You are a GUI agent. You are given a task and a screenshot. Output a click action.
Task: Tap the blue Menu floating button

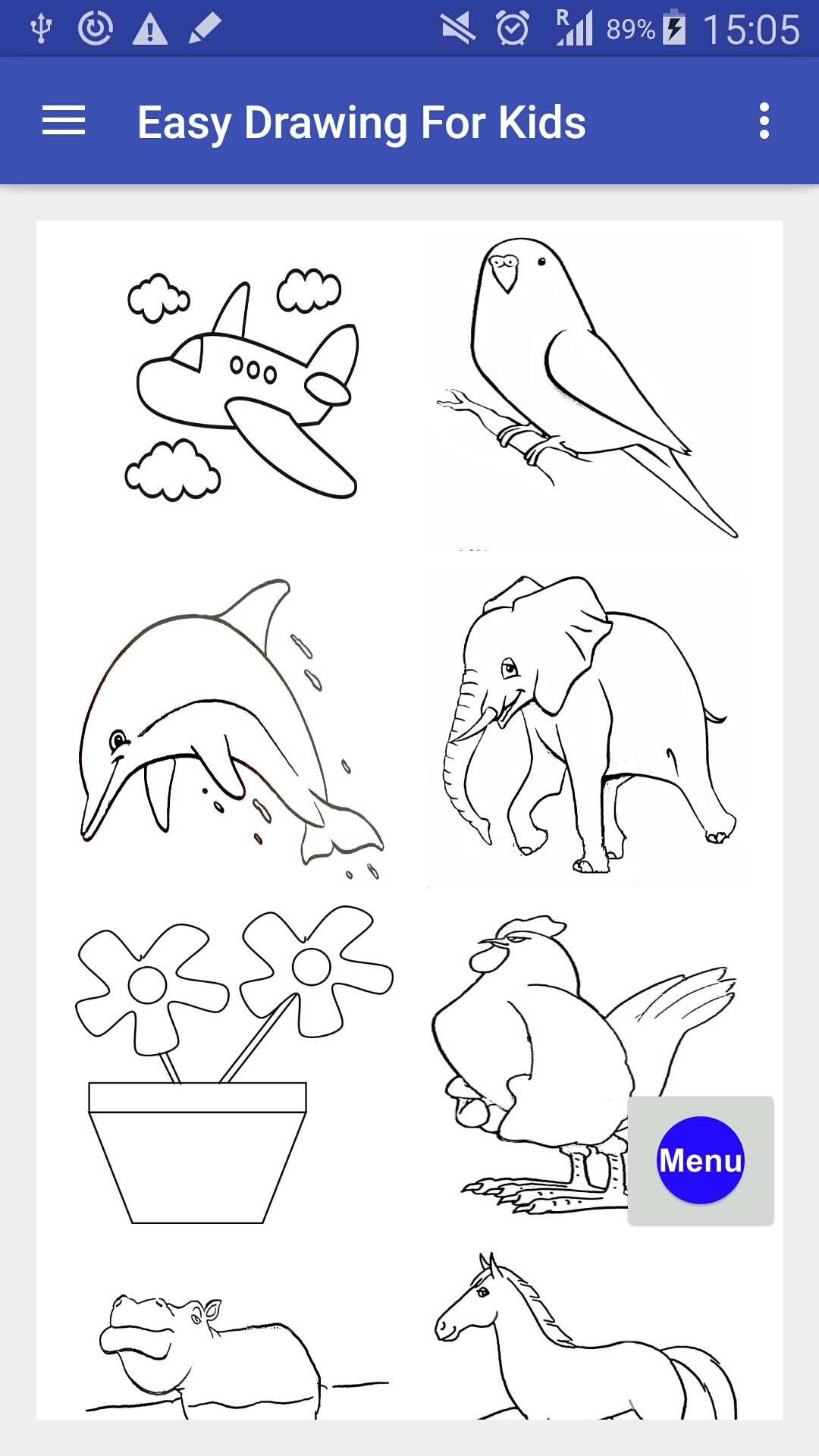(699, 1159)
